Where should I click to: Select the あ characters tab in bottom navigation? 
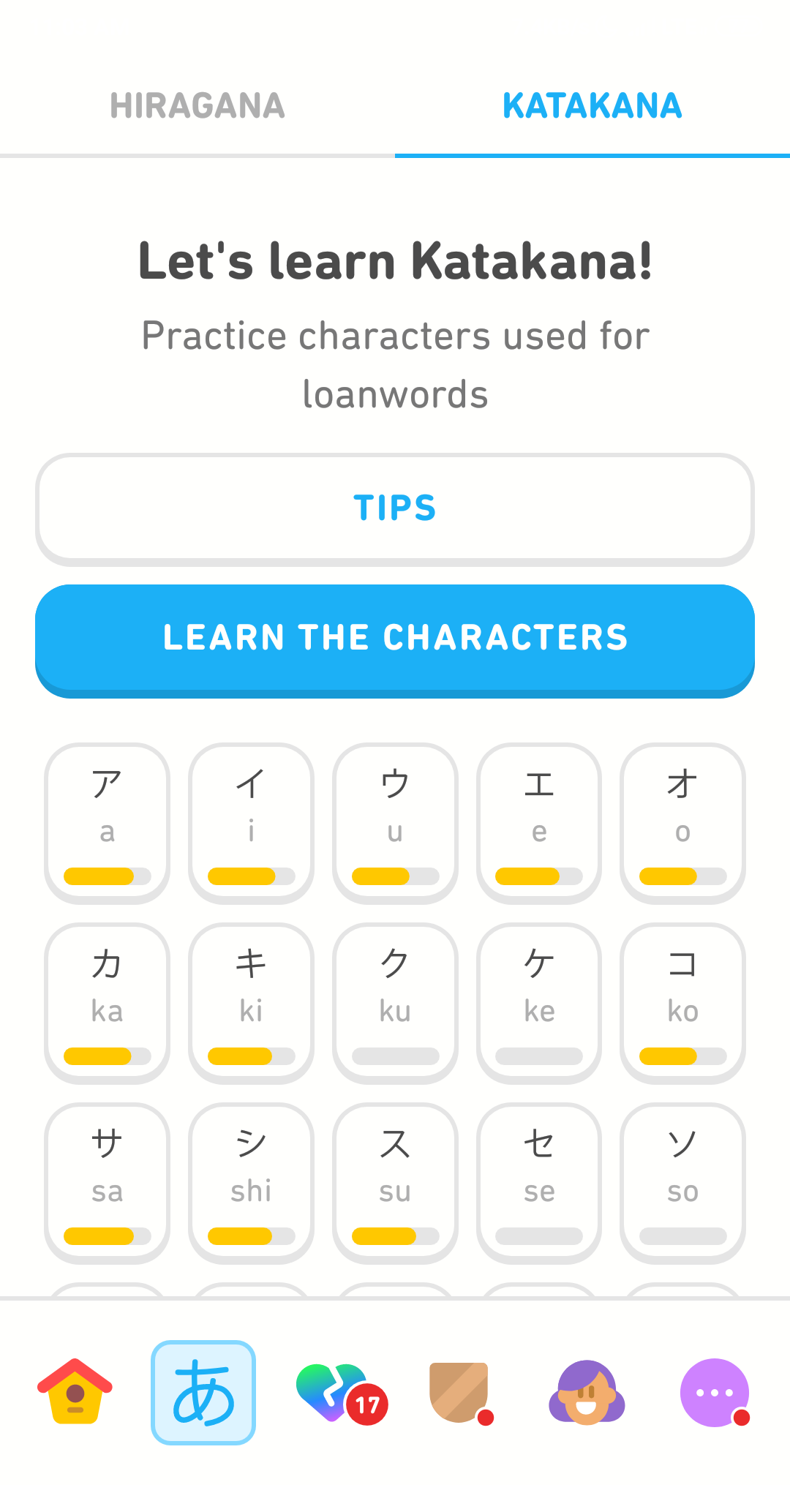(203, 1393)
